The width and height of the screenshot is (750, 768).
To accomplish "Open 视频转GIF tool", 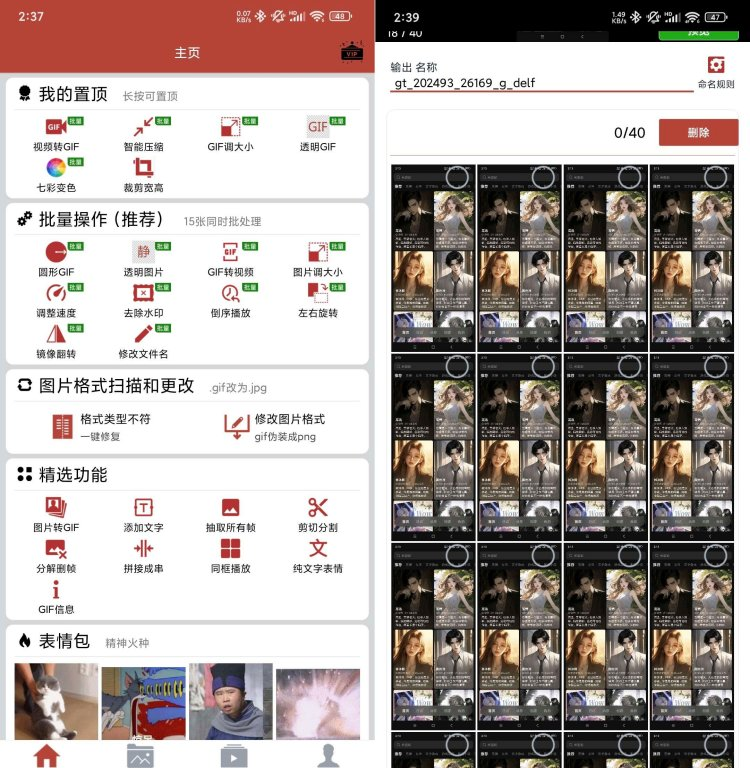I will [55, 133].
